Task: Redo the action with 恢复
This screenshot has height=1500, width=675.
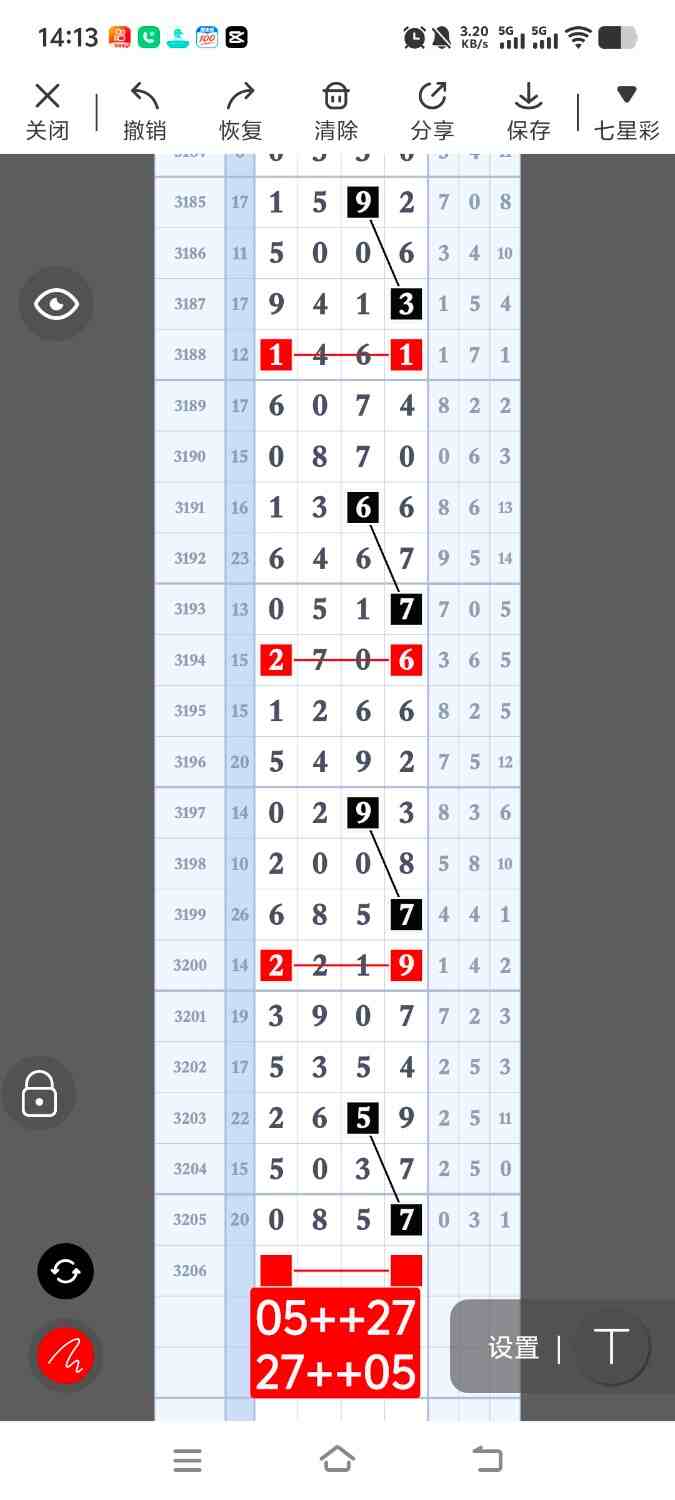Action: tap(240, 112)
